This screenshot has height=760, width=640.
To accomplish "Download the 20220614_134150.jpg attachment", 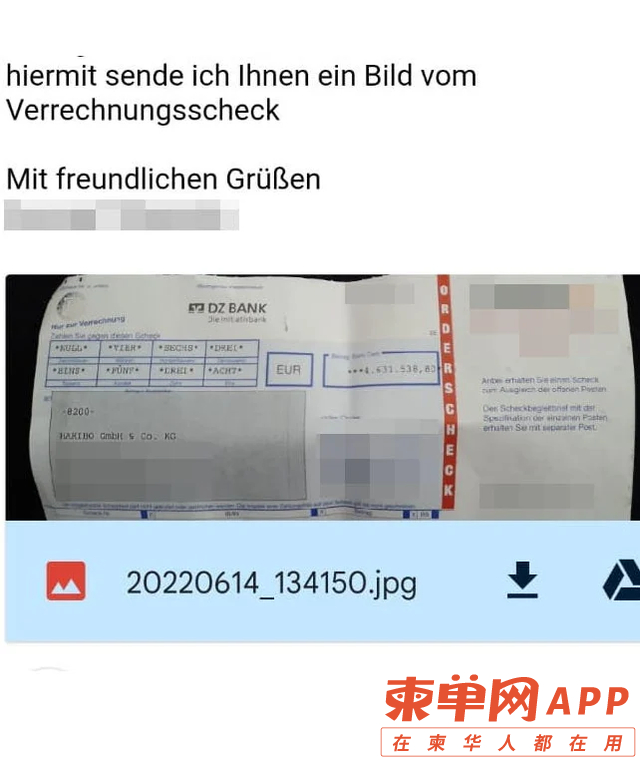I will 522,581.
